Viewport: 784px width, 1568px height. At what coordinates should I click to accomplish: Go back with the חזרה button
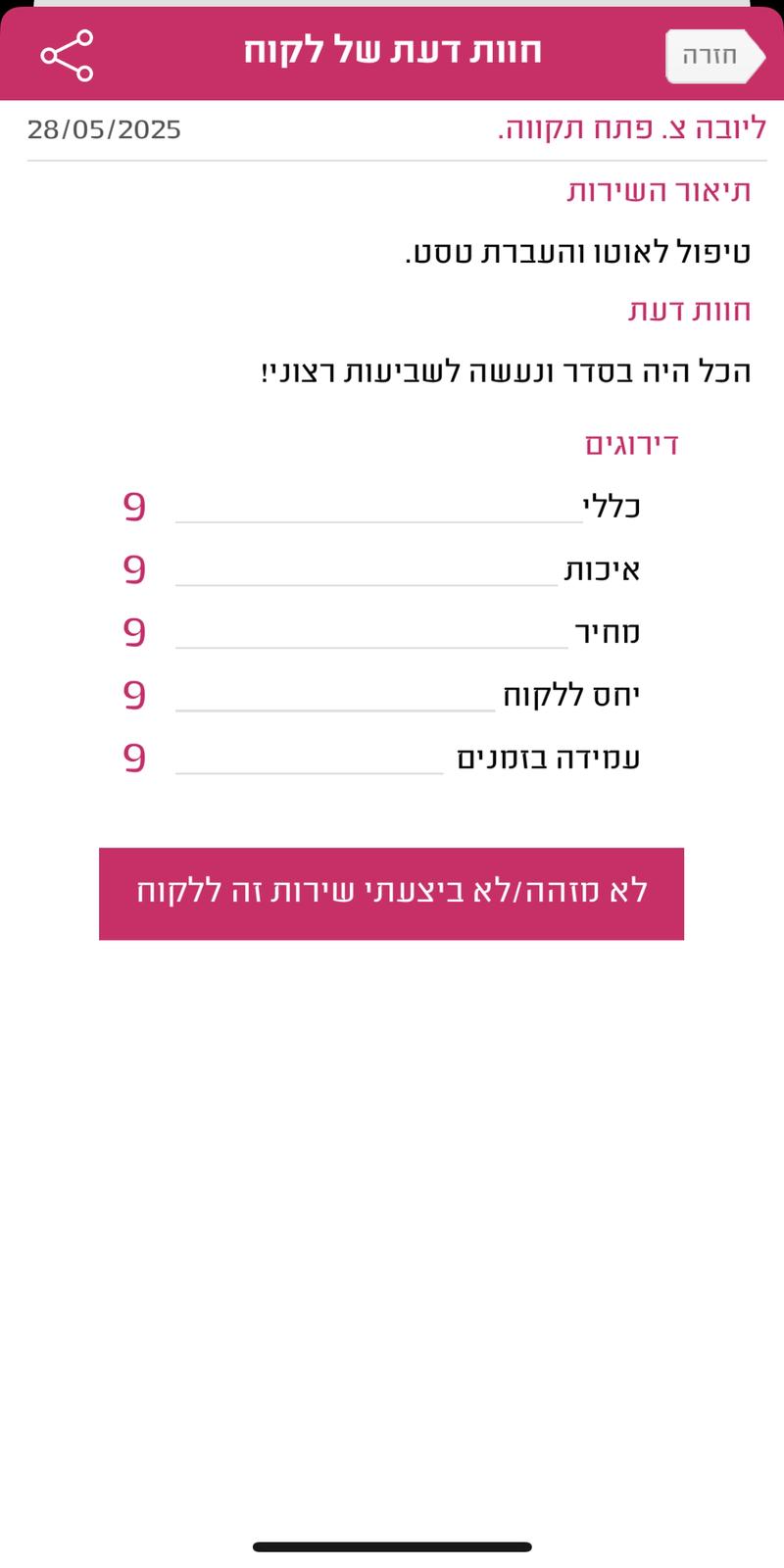712,56
